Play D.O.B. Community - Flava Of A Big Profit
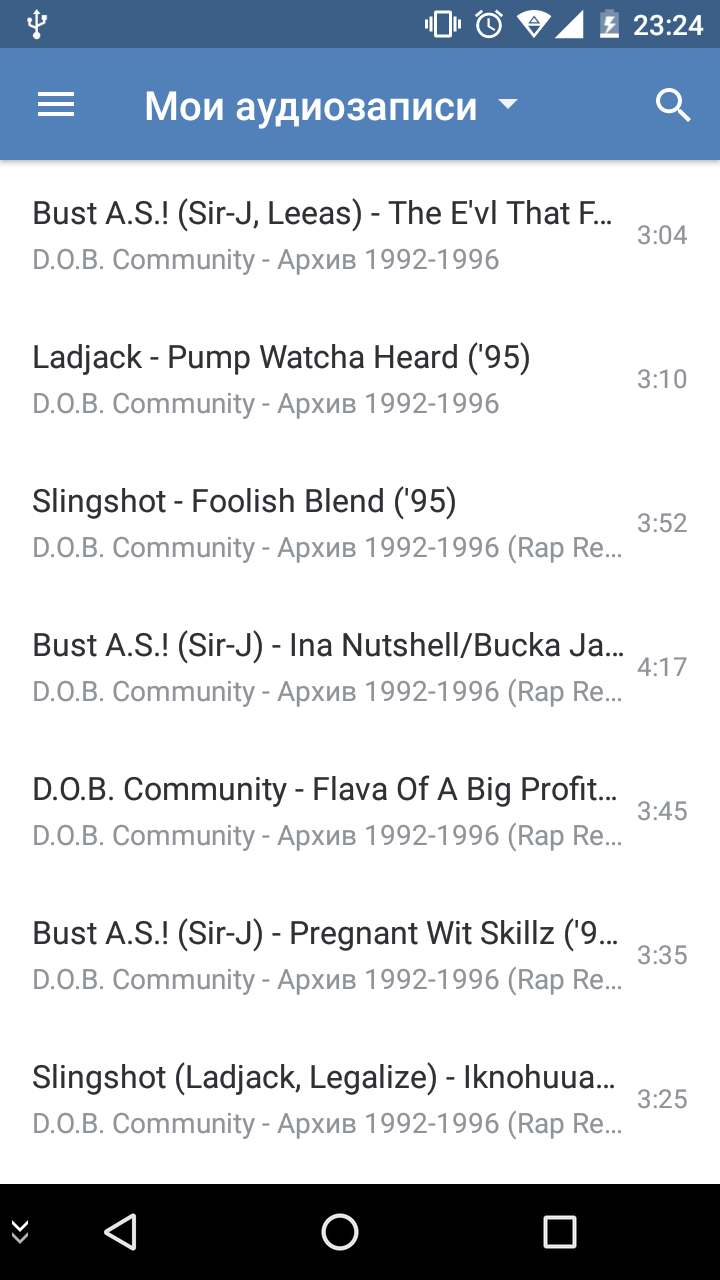720x1280 pixels. point(360,811)
